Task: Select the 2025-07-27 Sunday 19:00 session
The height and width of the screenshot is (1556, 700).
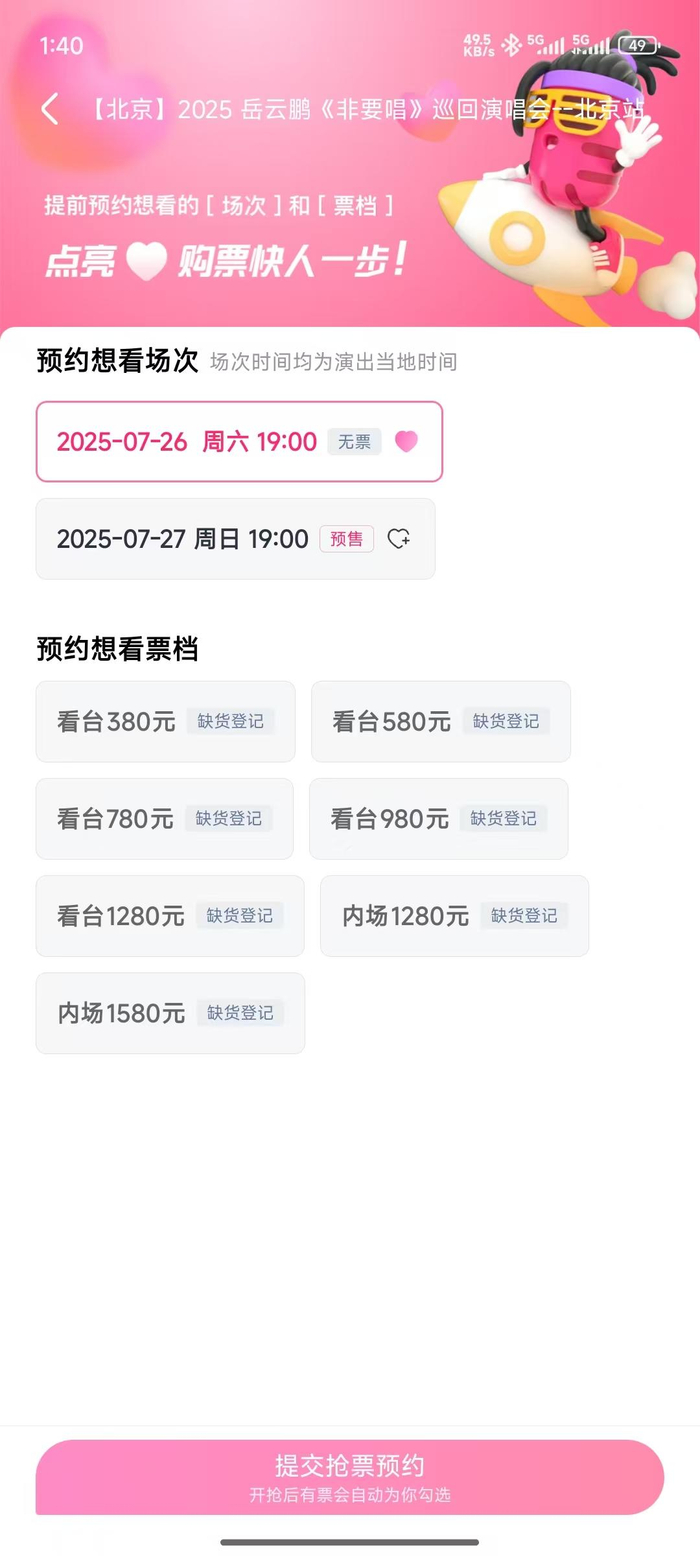Action: [236, 539]
